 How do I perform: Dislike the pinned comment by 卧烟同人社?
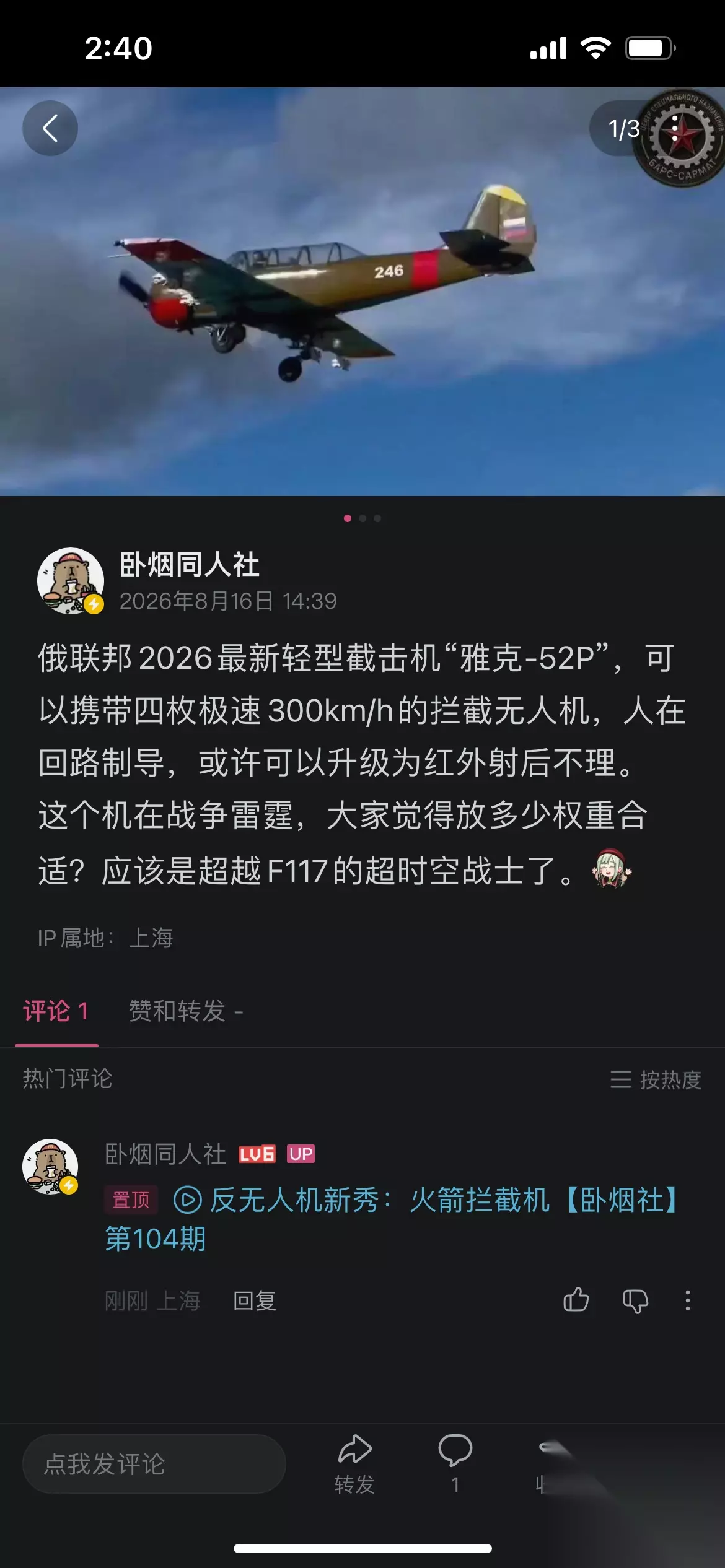[x=635, y=1300]
